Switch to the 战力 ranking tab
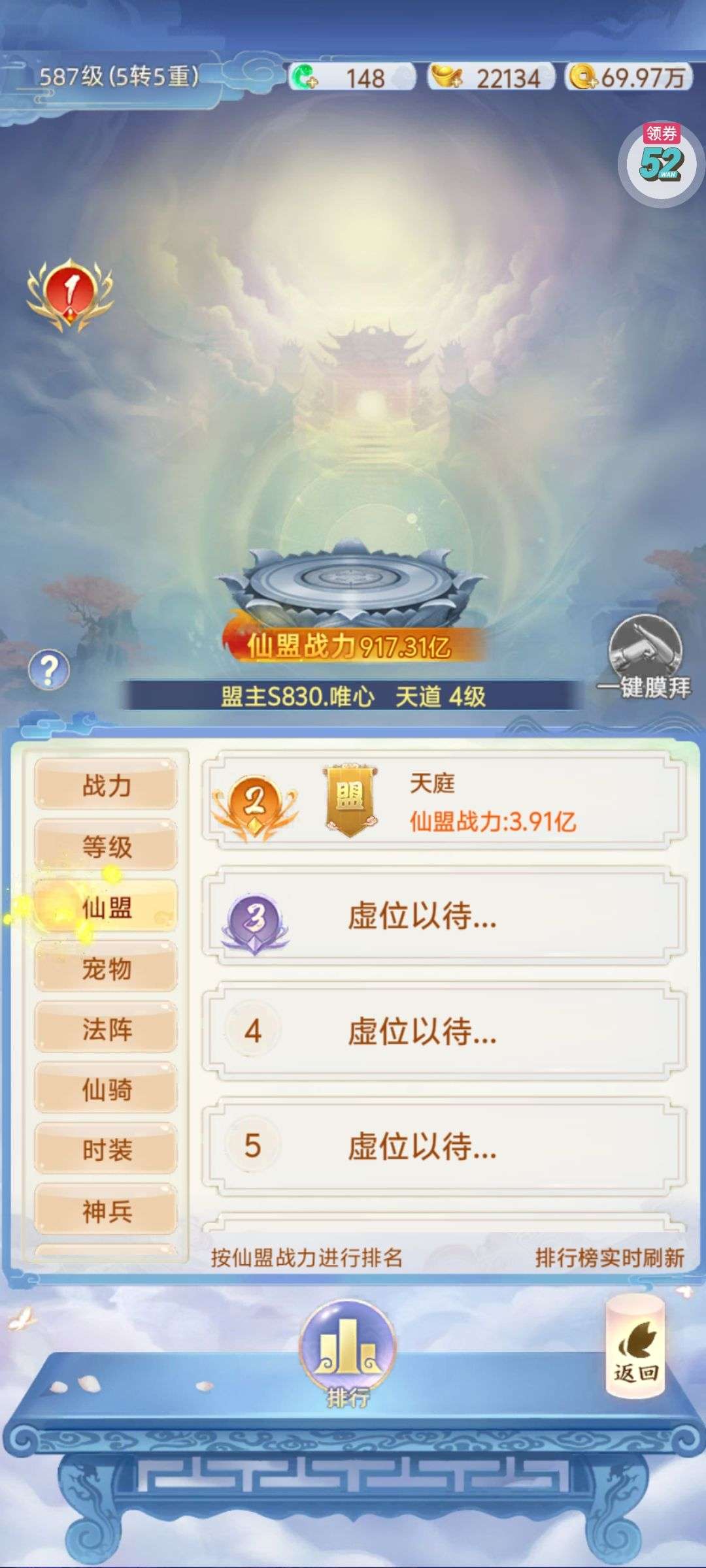Image resolution: width=706 pixels, height=1568 pixels. click(106, 785)
